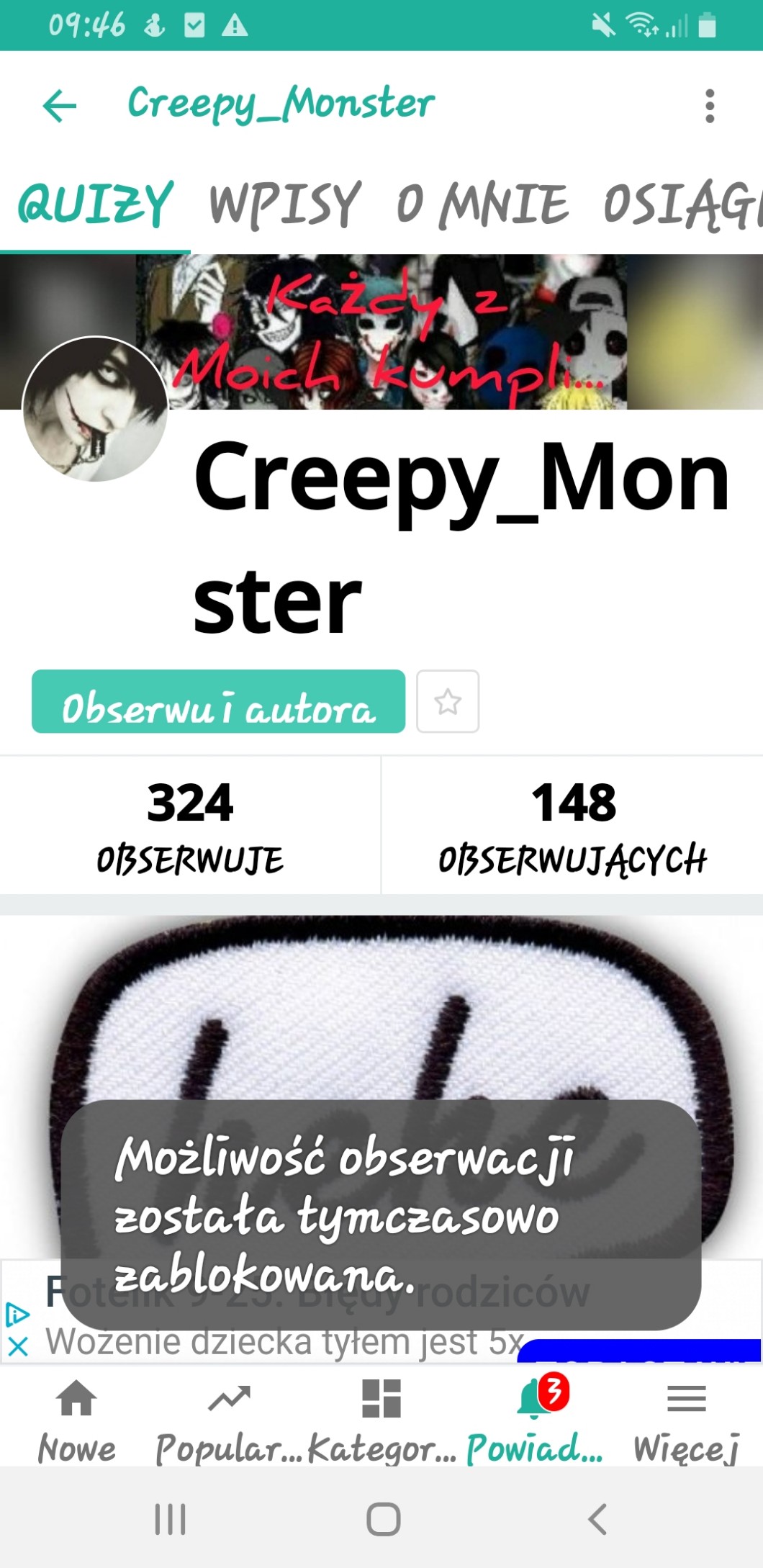Screen dimensions: 763x1568
Task: Tap Obserwuj autora button
Action: pos(218,702)
